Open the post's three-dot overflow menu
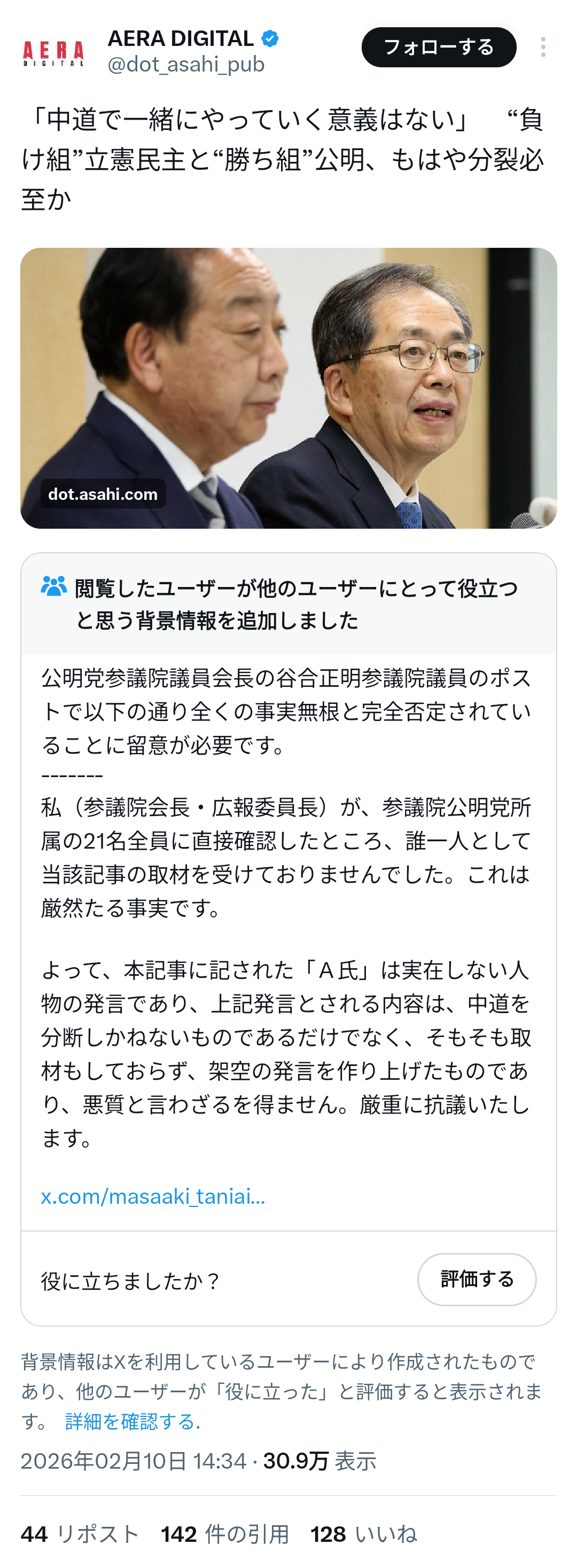Image resolution: width=577 pixels, height=1568 pixels. [x=542, y=48]
